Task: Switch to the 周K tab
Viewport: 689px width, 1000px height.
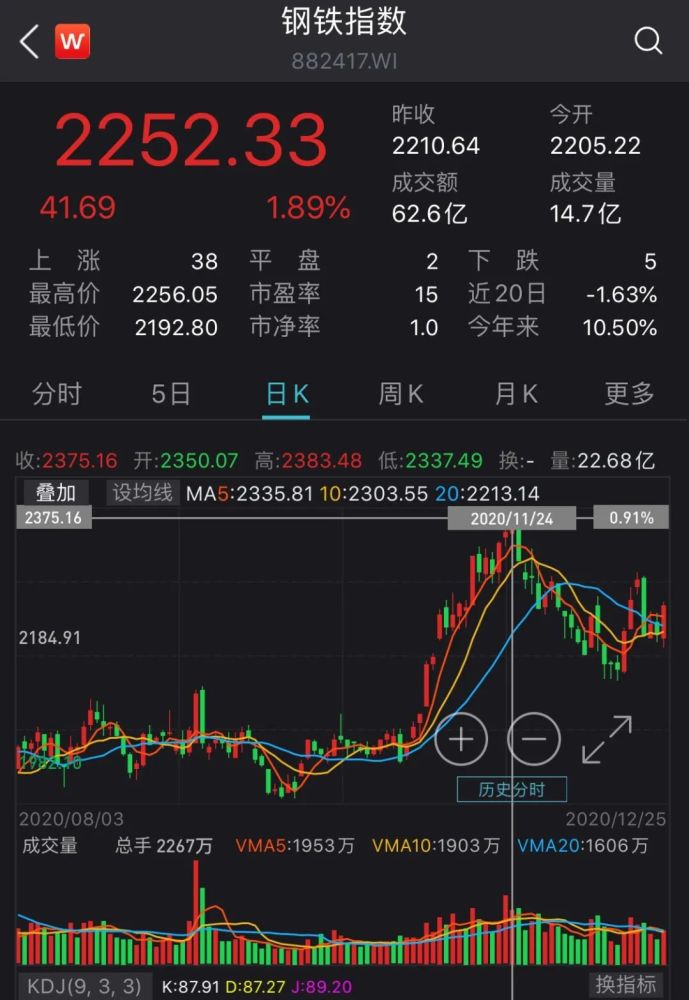Action: click(x=401, y=394)
